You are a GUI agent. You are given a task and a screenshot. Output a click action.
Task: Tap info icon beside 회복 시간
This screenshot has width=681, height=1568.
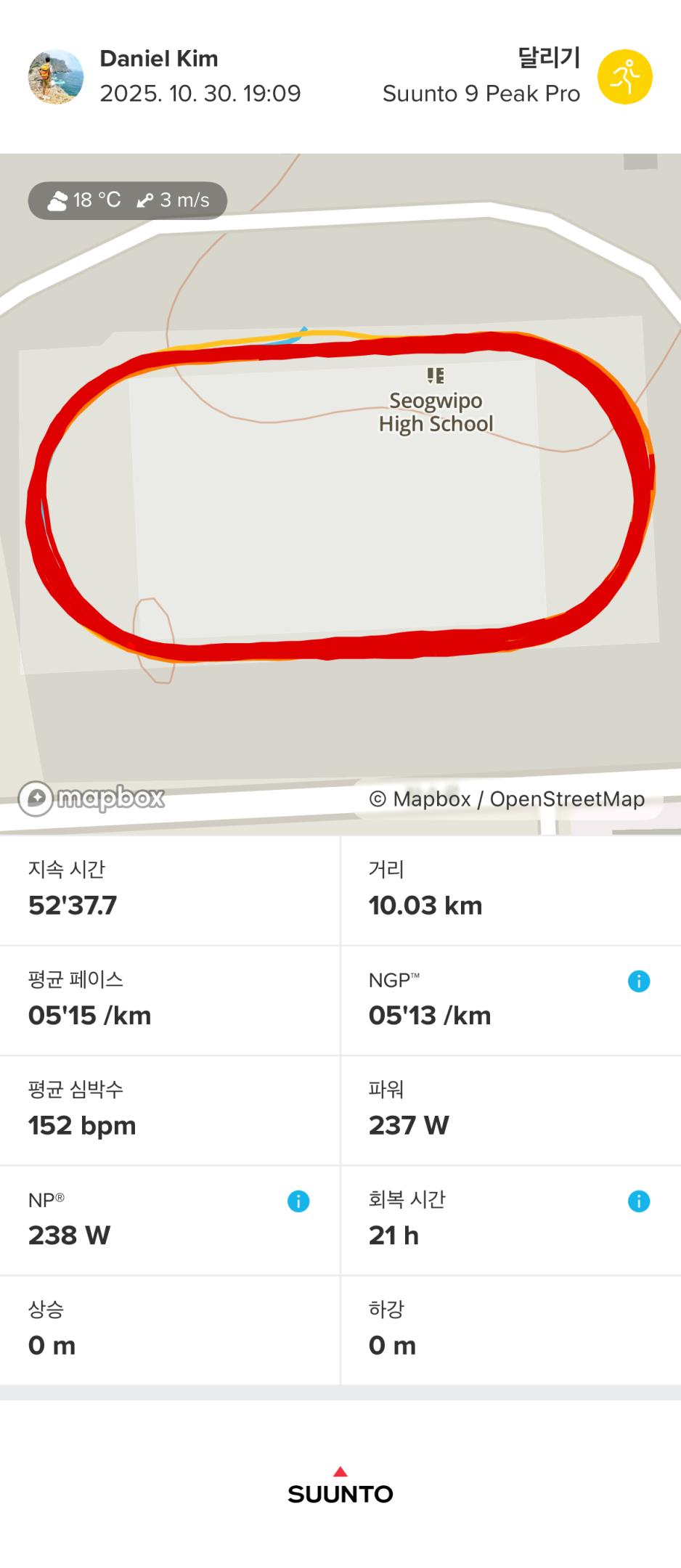tap(638, 1201)
